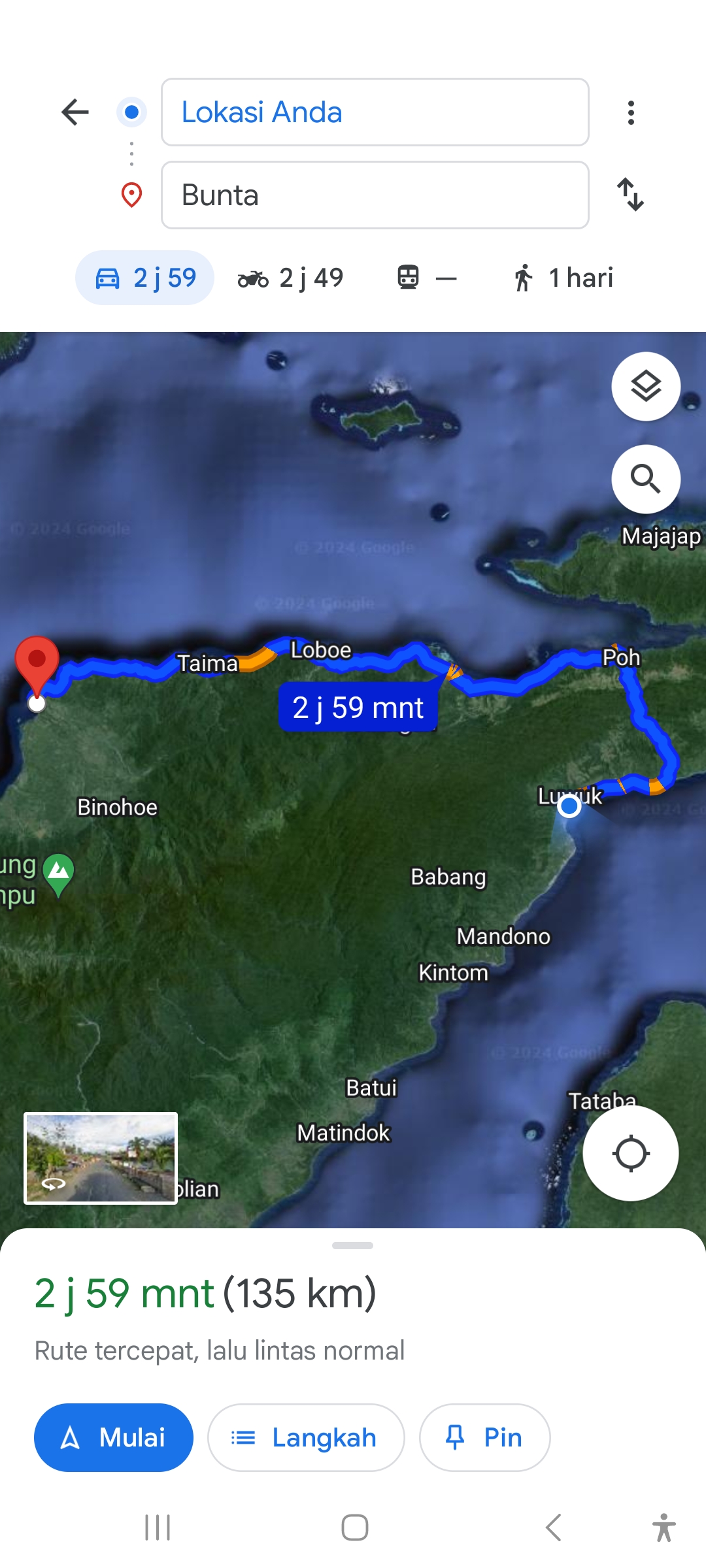Edit the Bunta destination field
The height and width of the screenshot is (1568, 706).
[375, 195]
